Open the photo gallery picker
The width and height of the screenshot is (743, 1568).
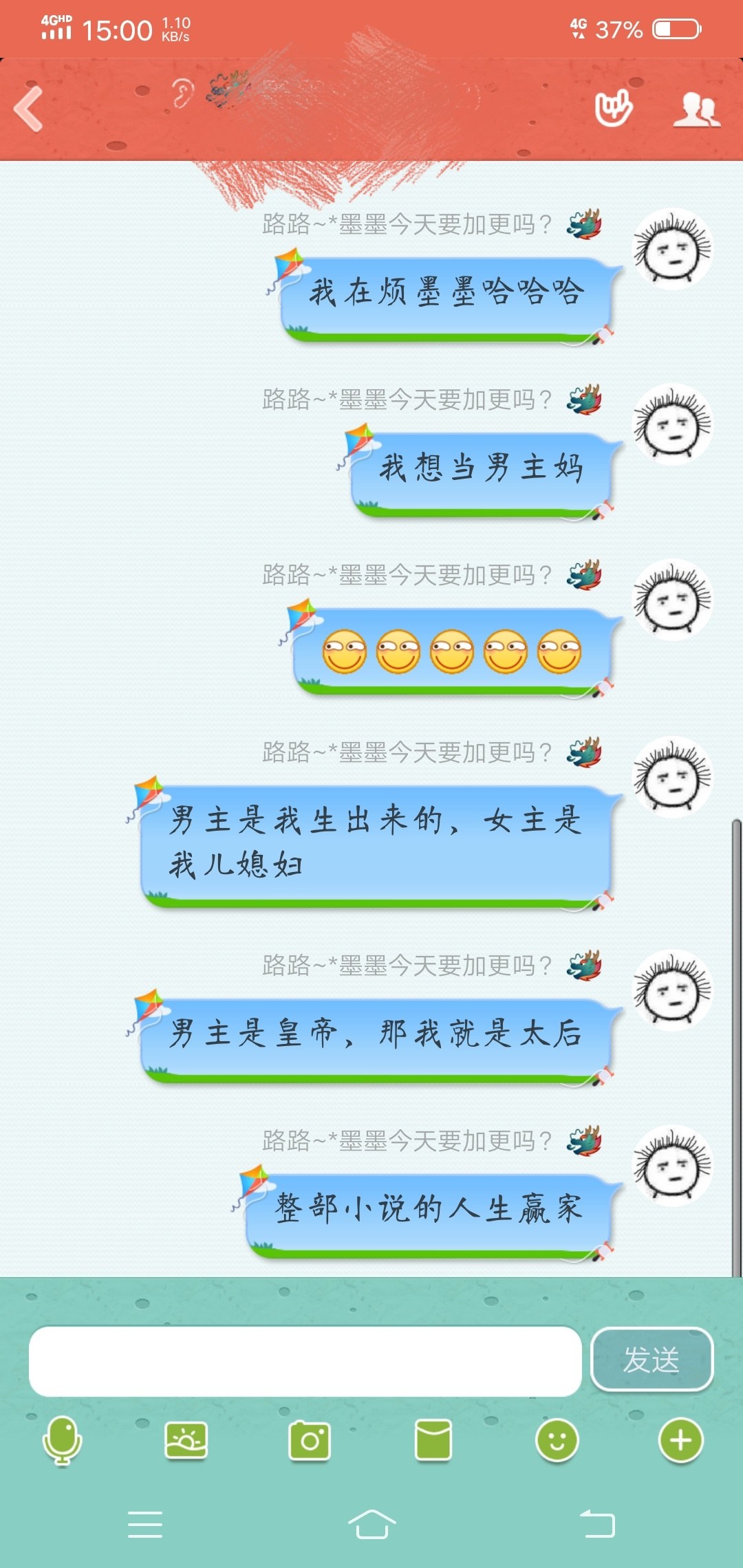186,1440
